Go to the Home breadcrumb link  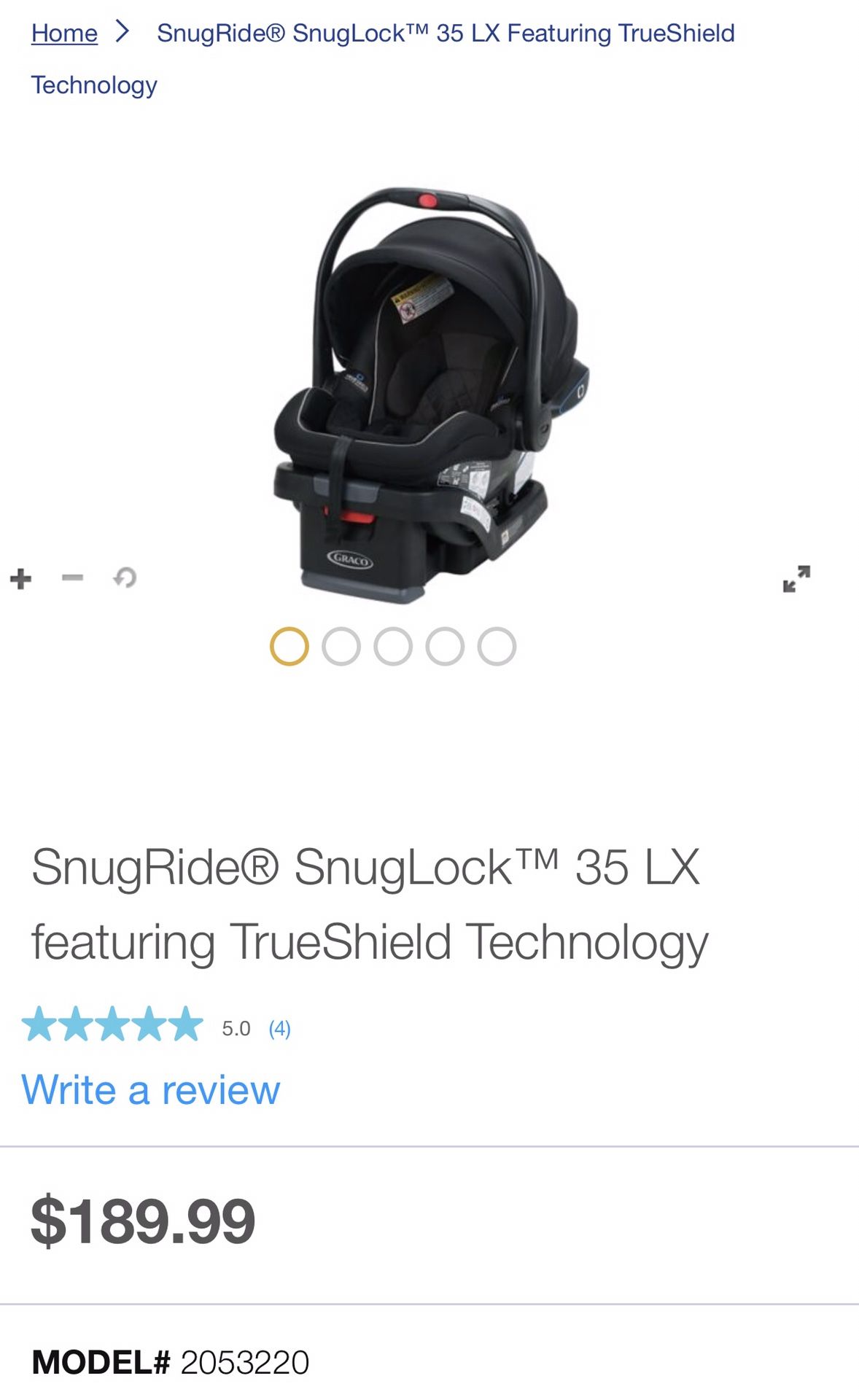pos(64,33)
